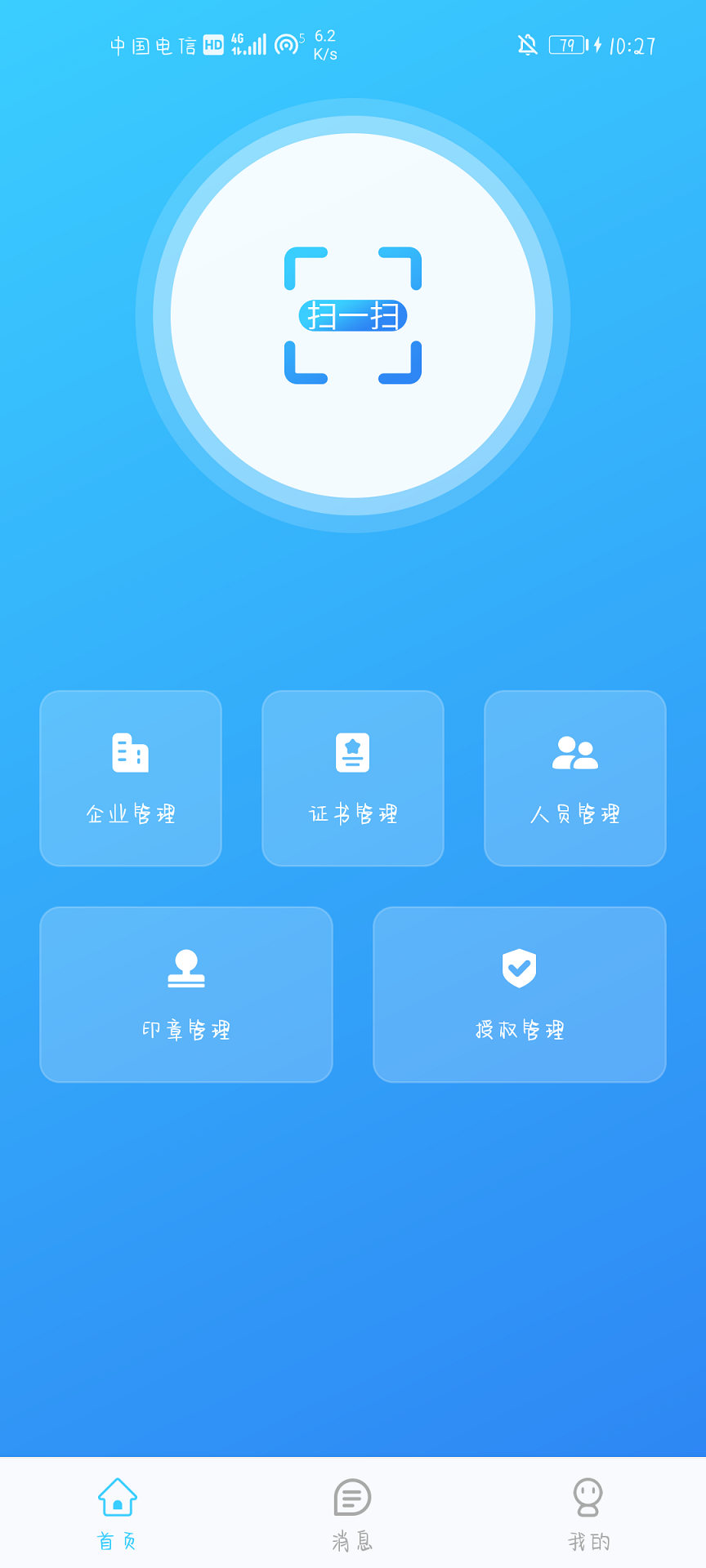Go to the 我的 profile tab
706x1568 pixels.
[588, 1512]
